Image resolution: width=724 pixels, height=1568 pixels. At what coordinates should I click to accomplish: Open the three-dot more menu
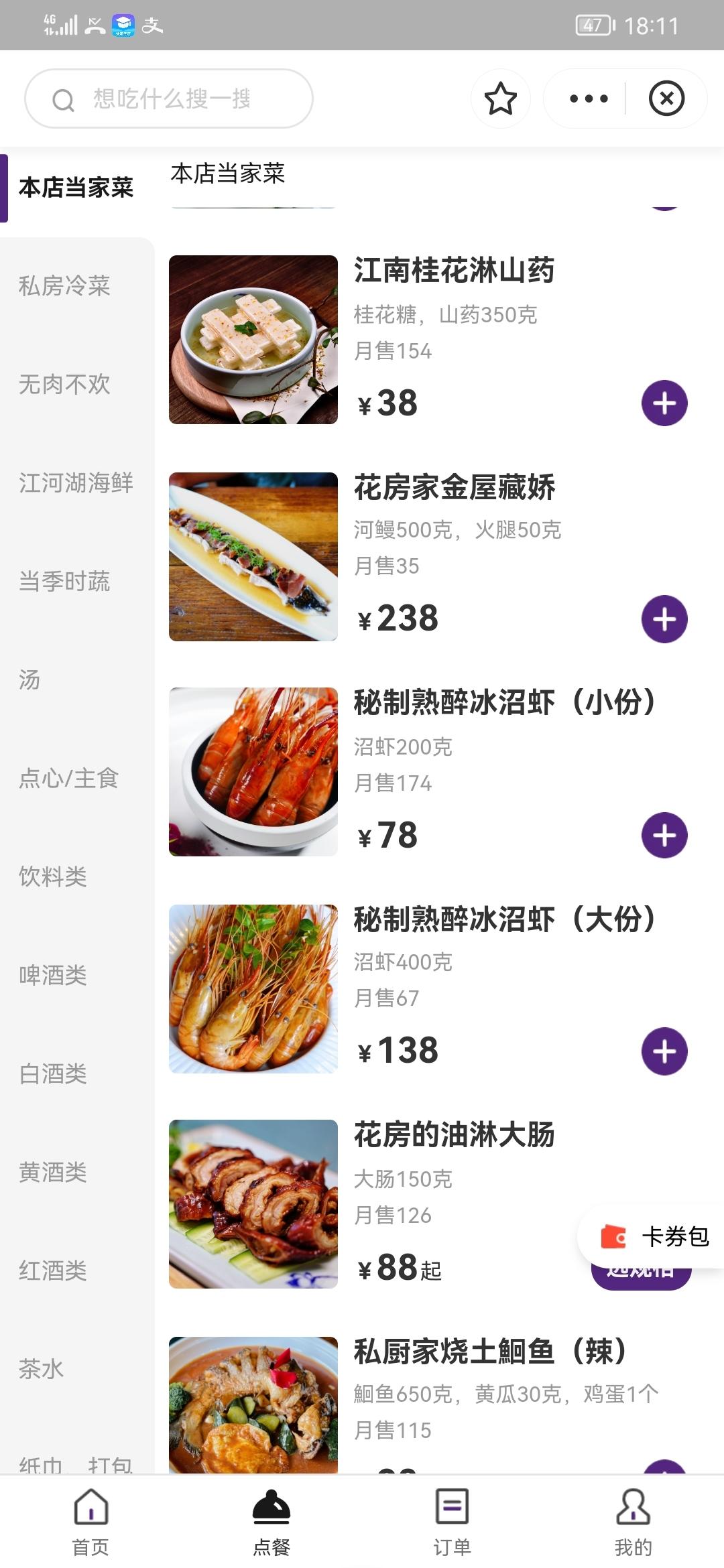pos(588,99)
